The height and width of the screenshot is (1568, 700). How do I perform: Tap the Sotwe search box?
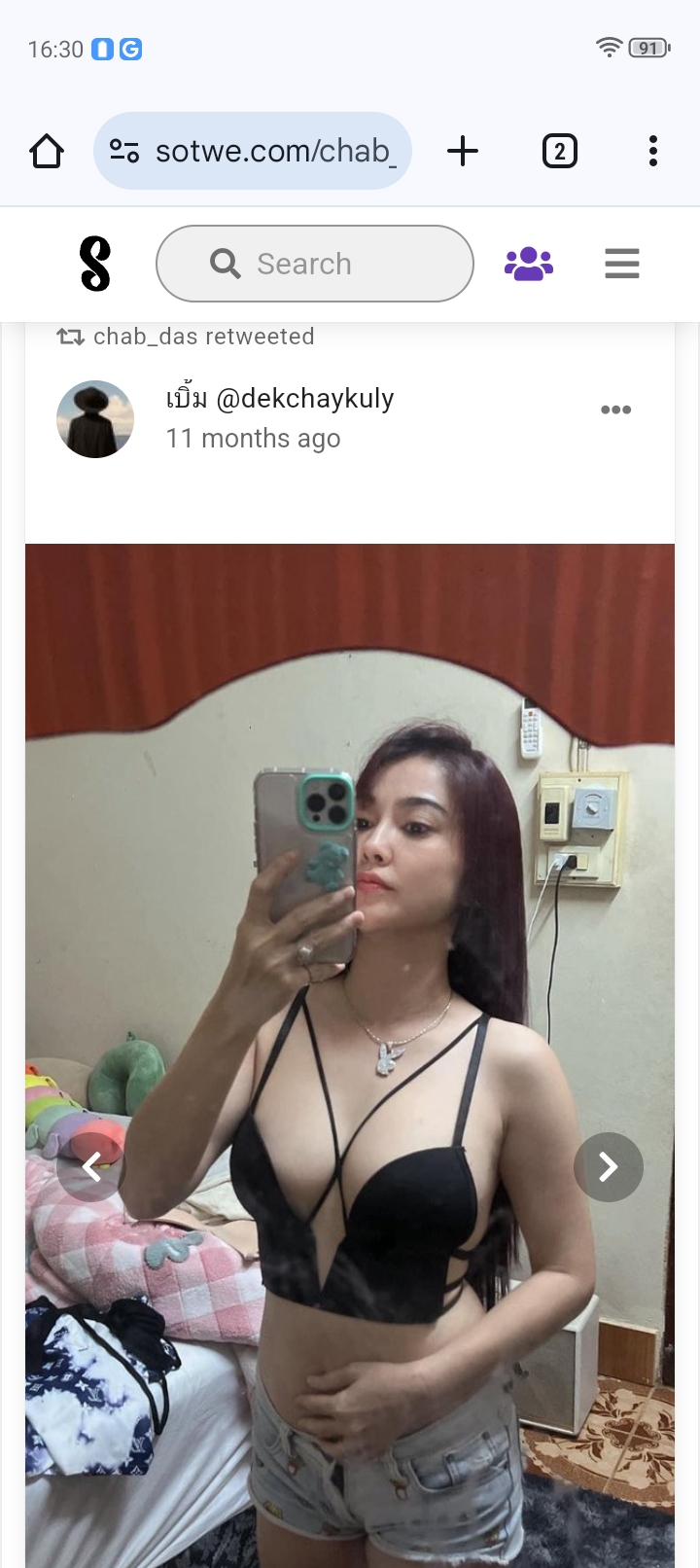pyautogui.click(x=315, y=264)
